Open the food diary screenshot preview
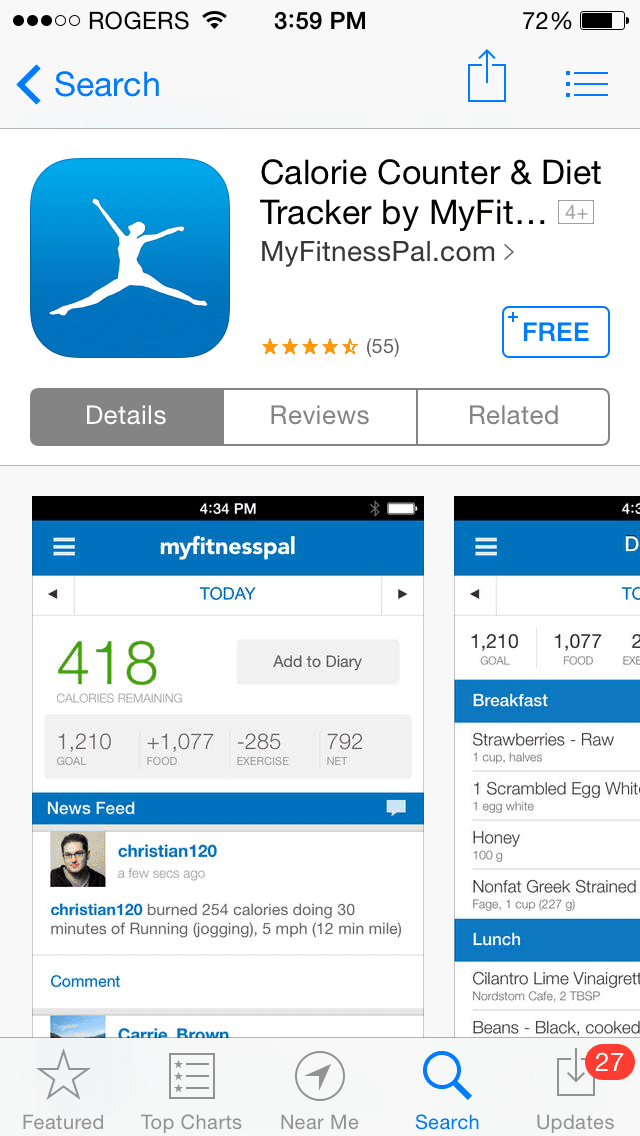 547,767
